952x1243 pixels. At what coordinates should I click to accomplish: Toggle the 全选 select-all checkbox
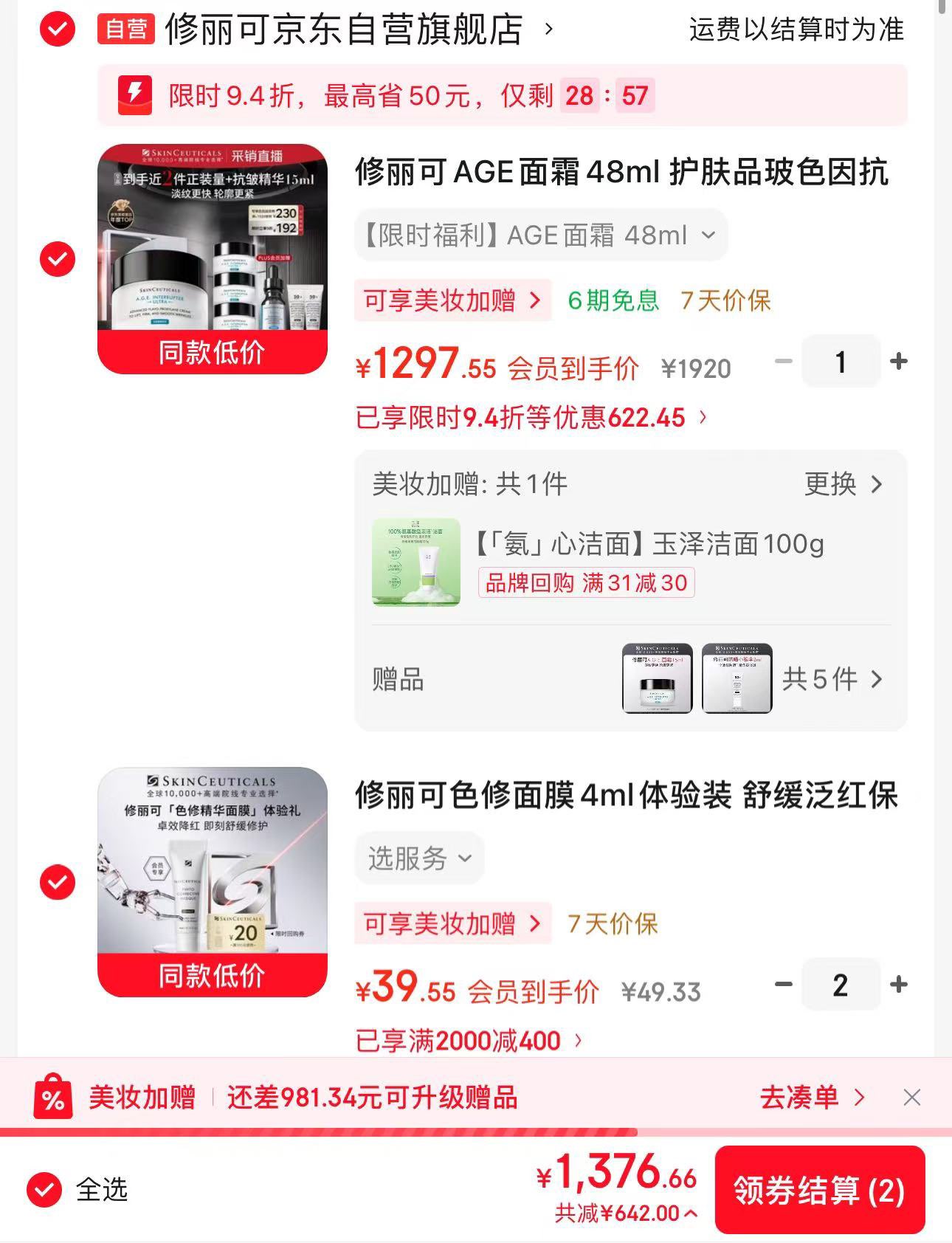click(x=44, y=1189)
